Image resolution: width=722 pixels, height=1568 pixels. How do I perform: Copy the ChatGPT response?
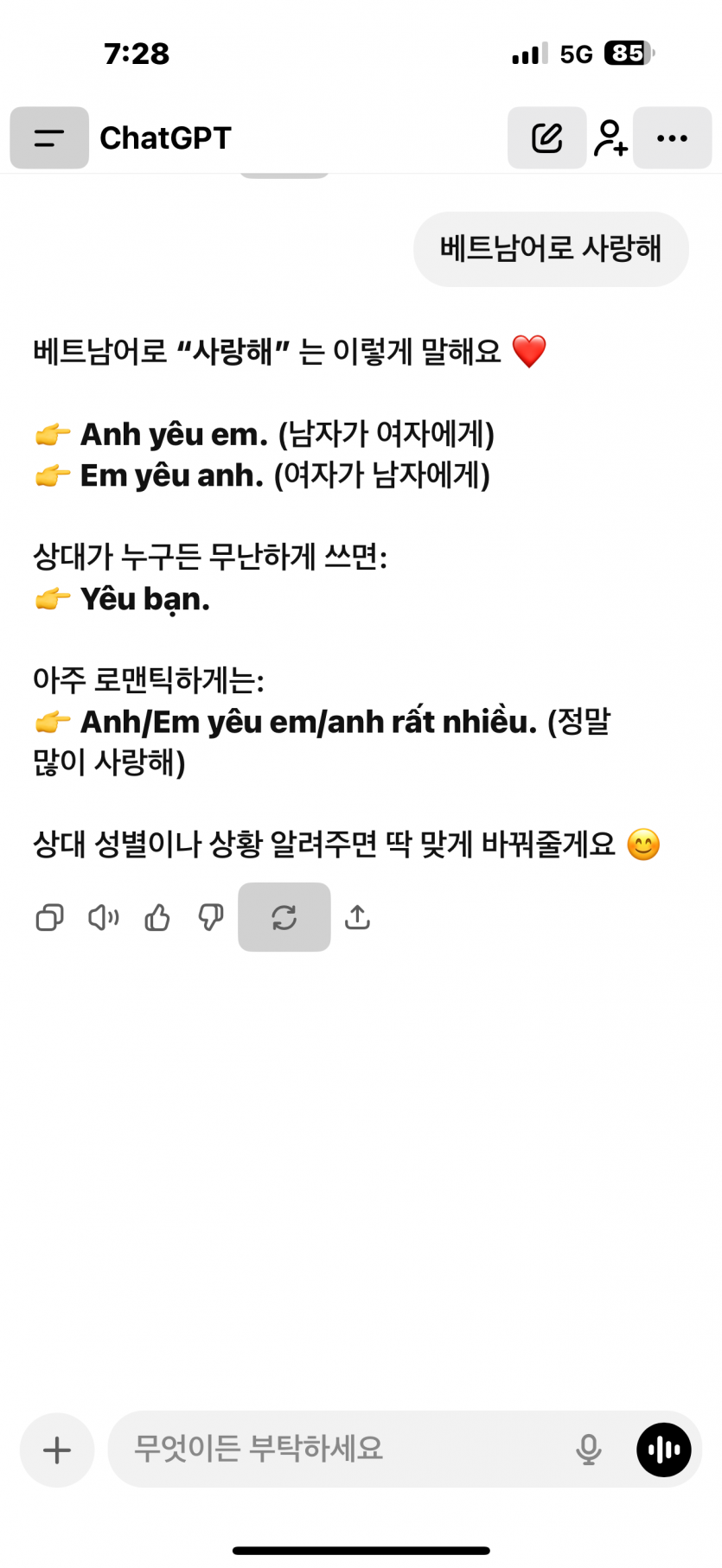point(49,917)
